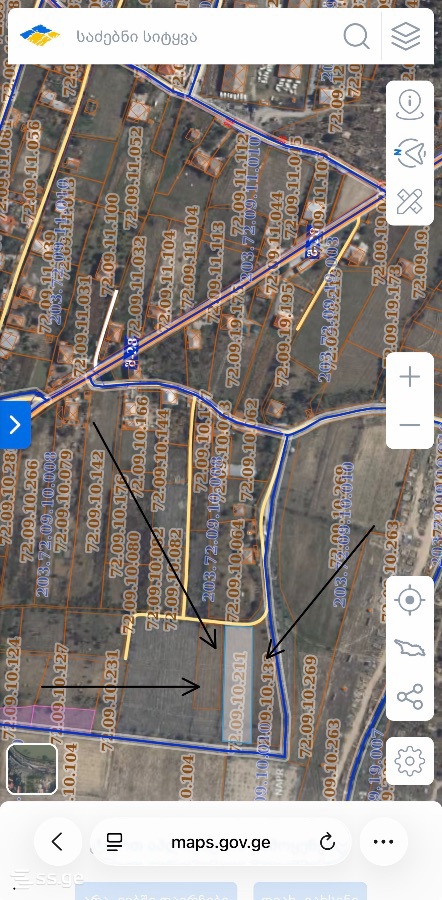Reset map orientation with the compass

pos(410,153)
